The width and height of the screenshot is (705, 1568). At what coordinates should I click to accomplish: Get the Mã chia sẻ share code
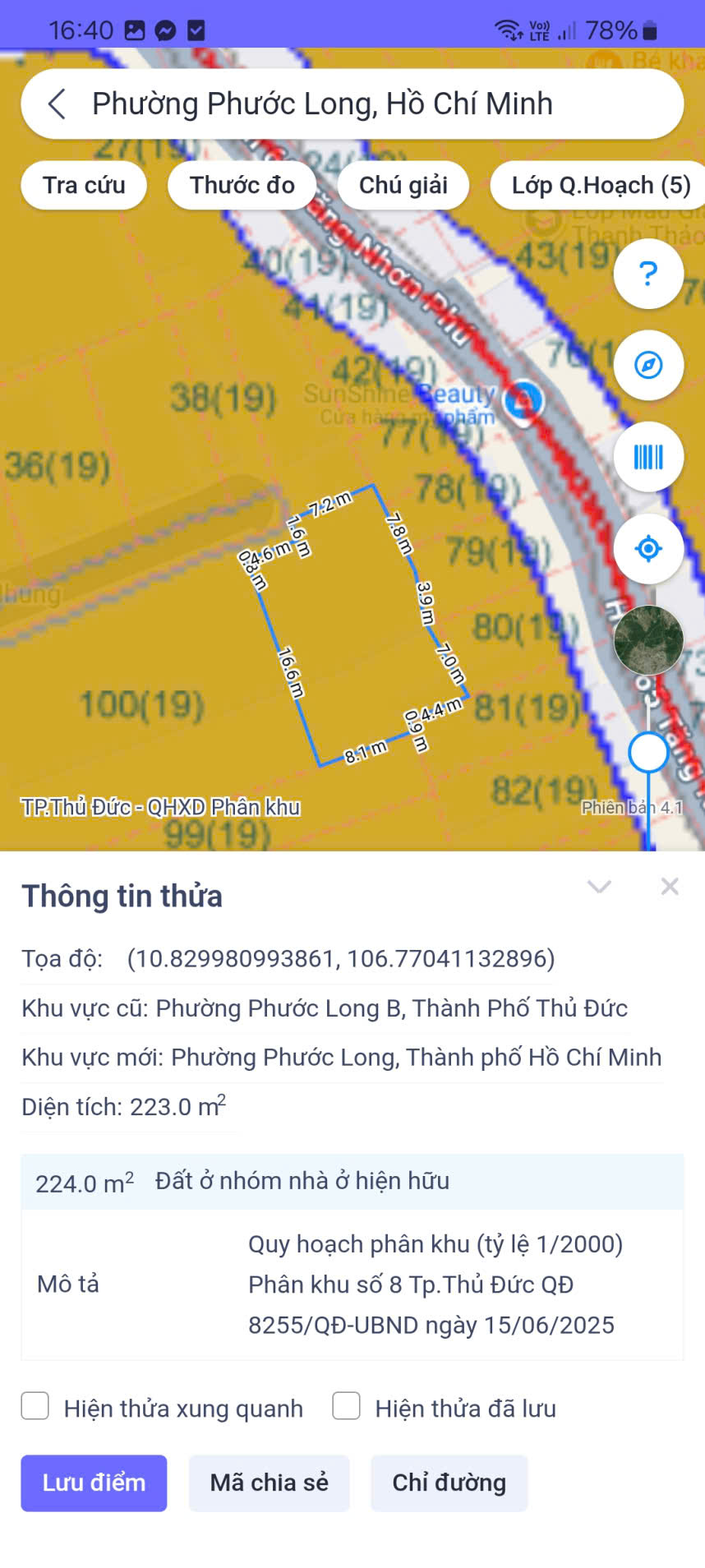pyautogui.click(x=270, y=1483)
